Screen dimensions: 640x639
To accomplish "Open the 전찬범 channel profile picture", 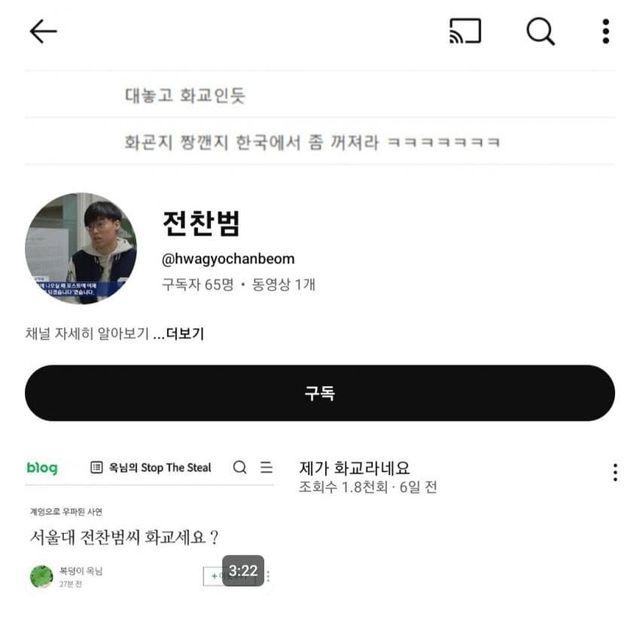I will click(81, 248).
